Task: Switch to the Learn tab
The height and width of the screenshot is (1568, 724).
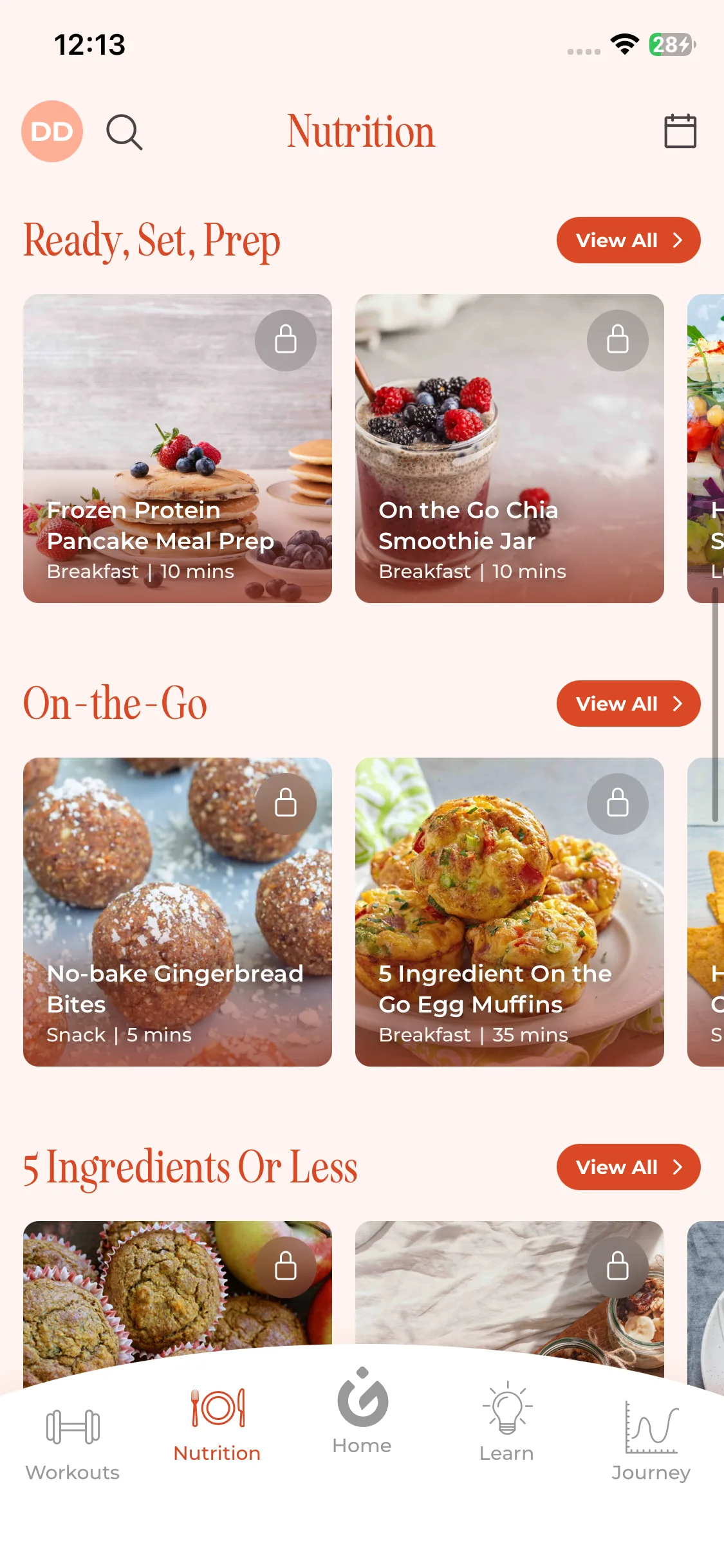Action: click(x=506, y=1424)
